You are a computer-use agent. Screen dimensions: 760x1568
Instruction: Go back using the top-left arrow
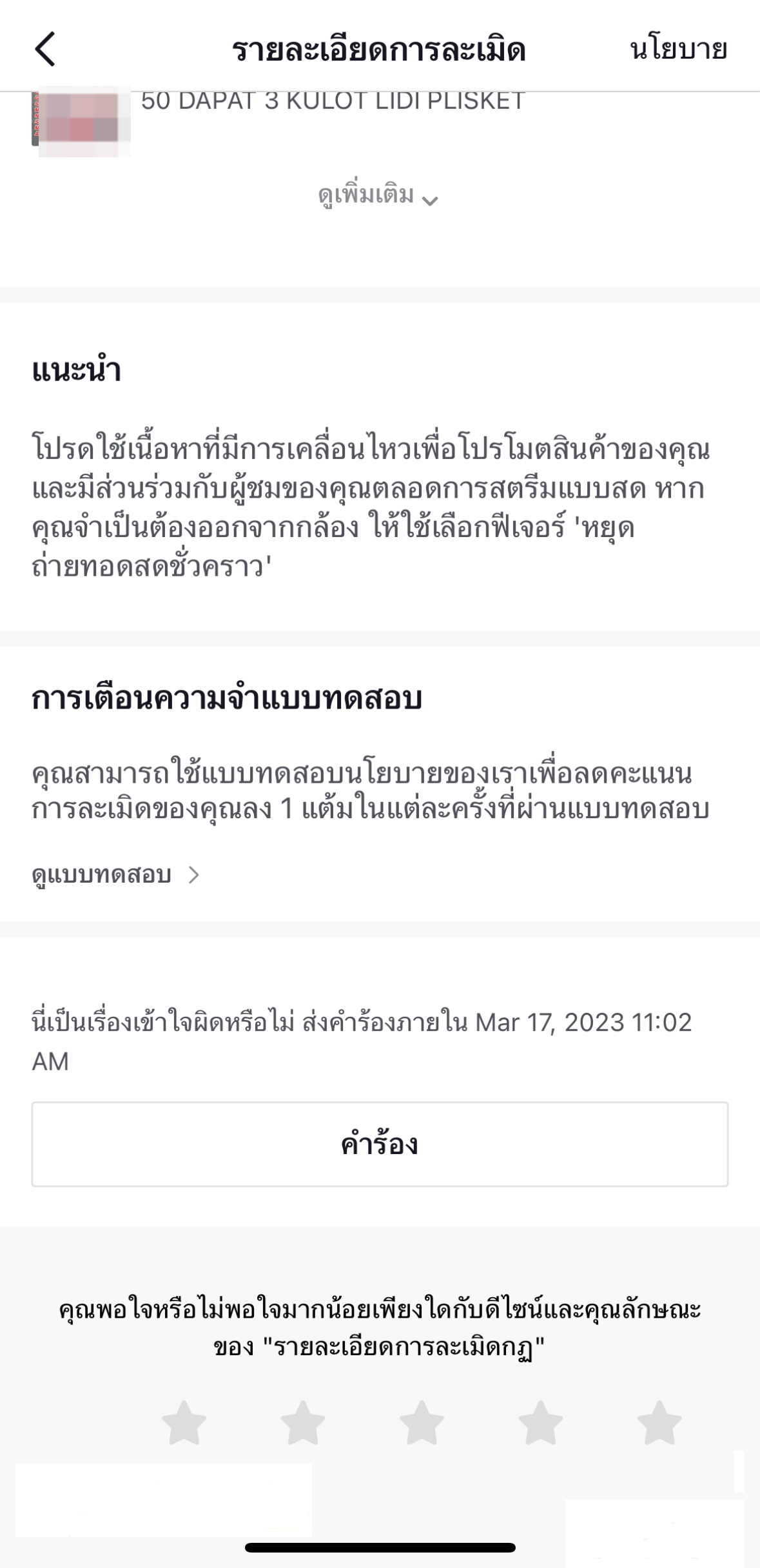tap(45, 49)
